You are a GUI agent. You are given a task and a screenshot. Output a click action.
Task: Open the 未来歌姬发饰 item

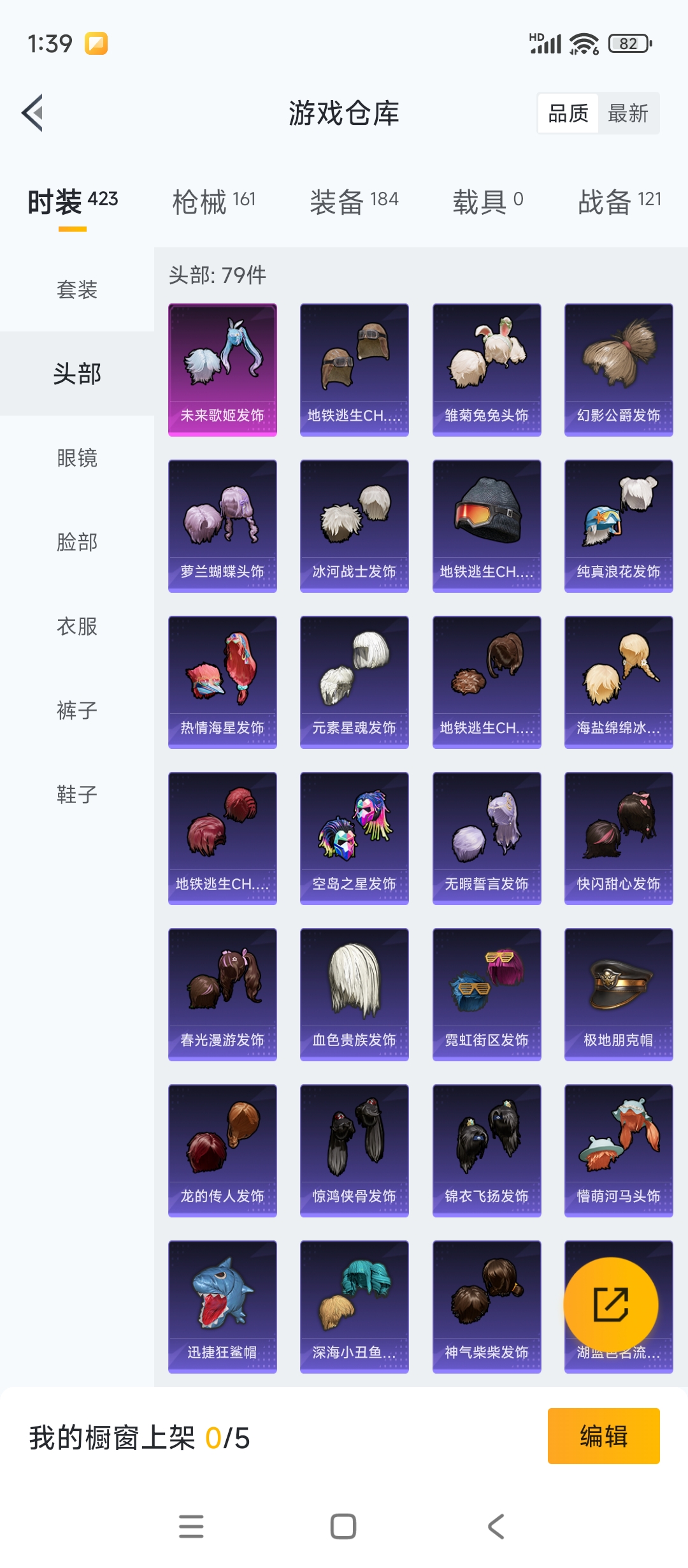tap(222, 370)
